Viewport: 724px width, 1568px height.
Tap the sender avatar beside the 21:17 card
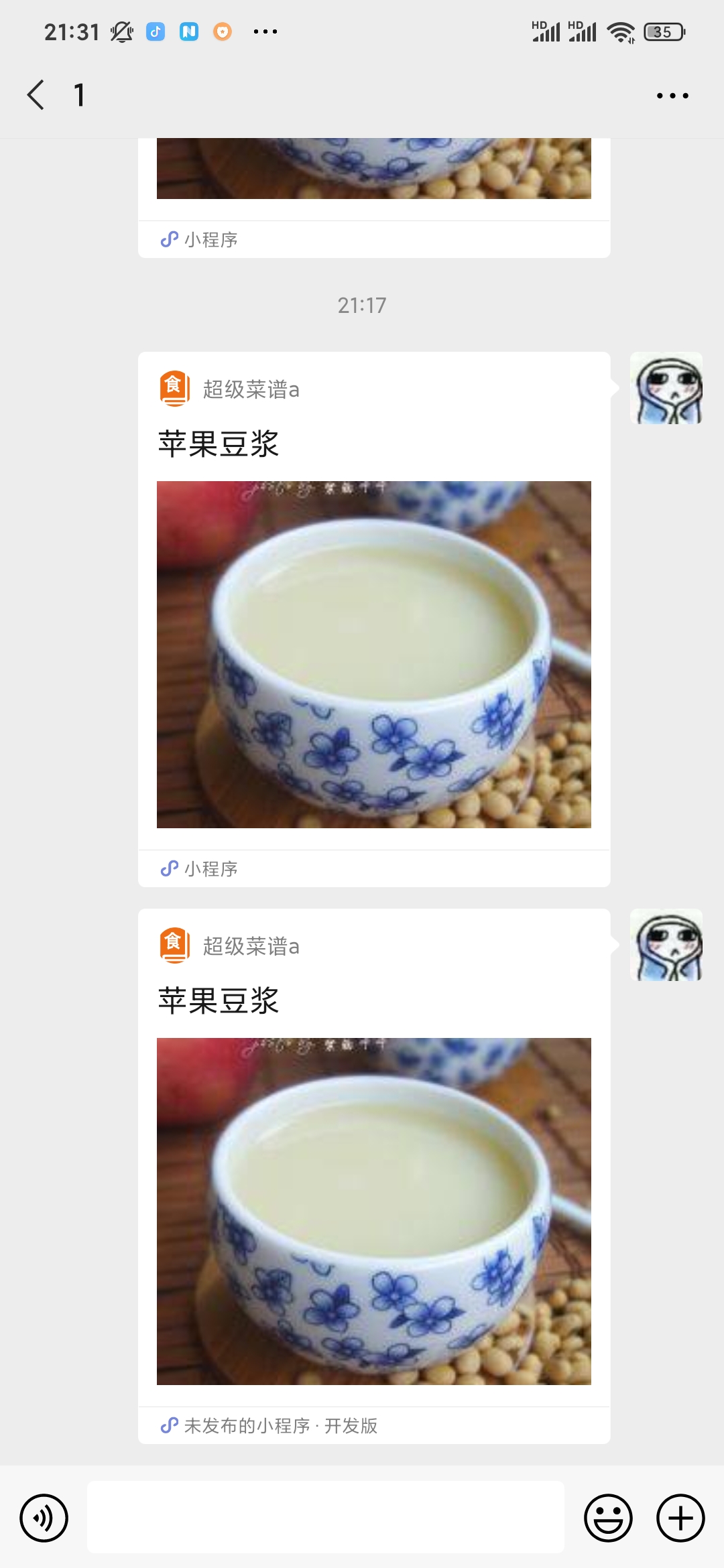click(666, 389)
